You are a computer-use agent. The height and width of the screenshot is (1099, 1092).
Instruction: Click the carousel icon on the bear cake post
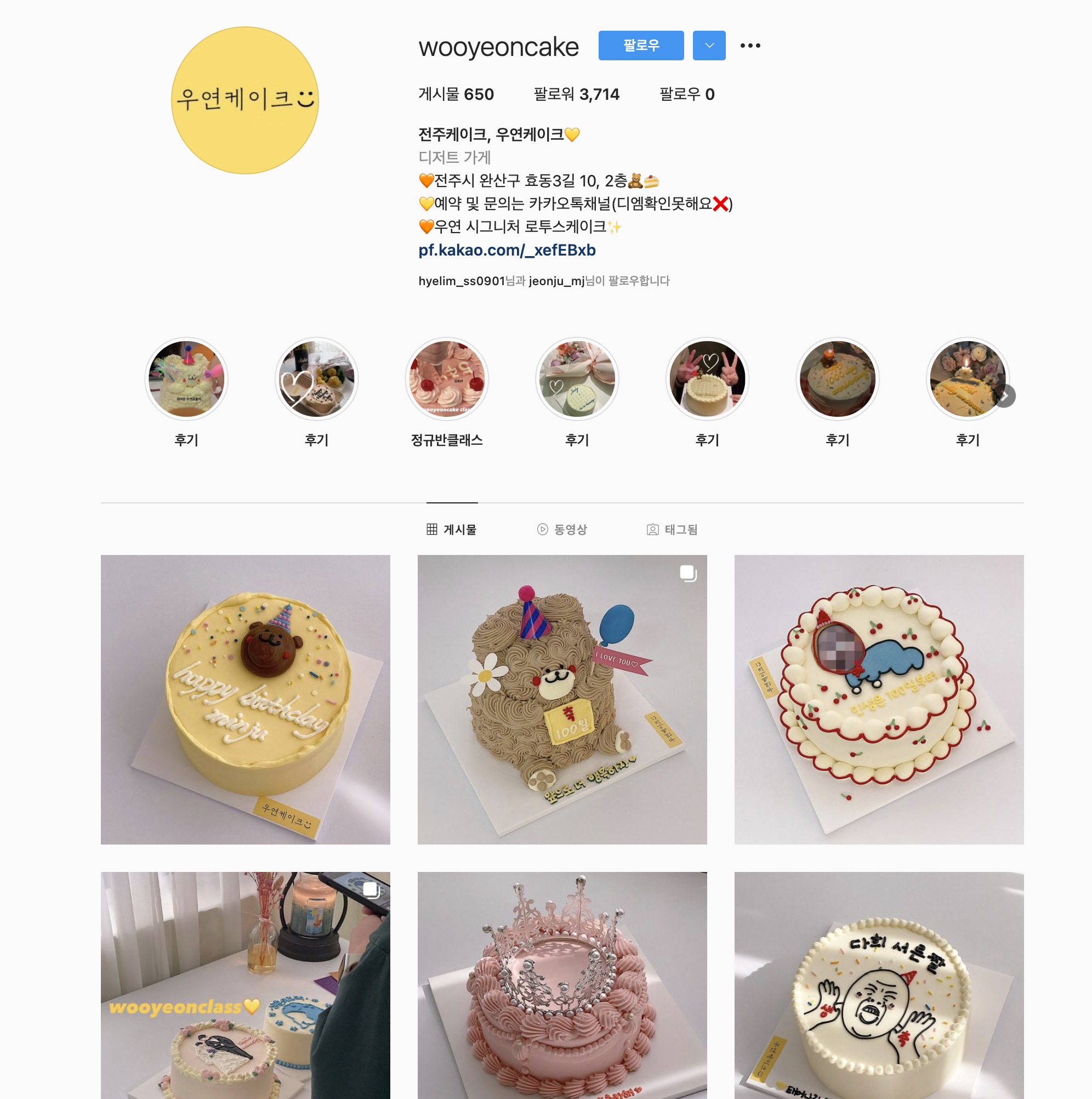[687, 575]
